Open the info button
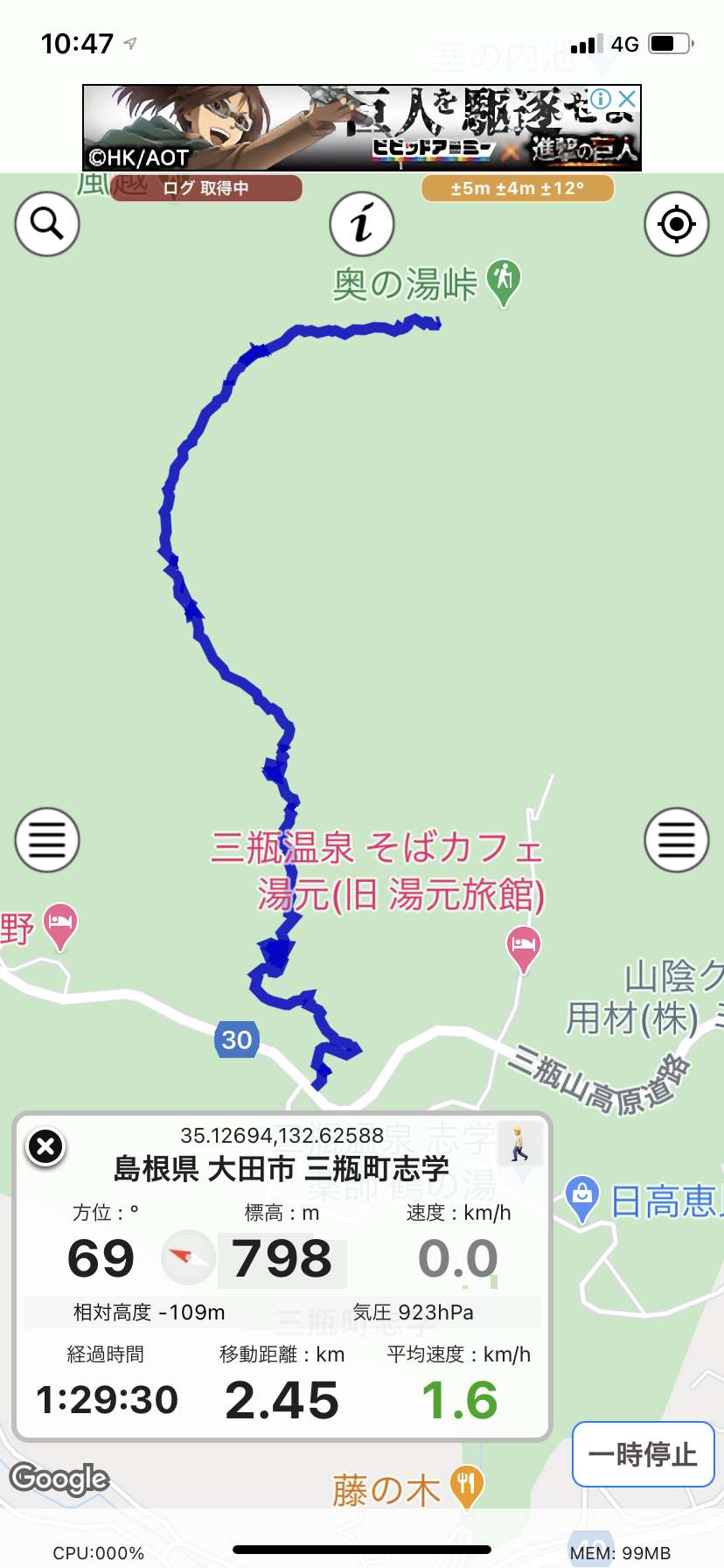724x1568 pixels. pyautogui.click(x=362, y=224)
